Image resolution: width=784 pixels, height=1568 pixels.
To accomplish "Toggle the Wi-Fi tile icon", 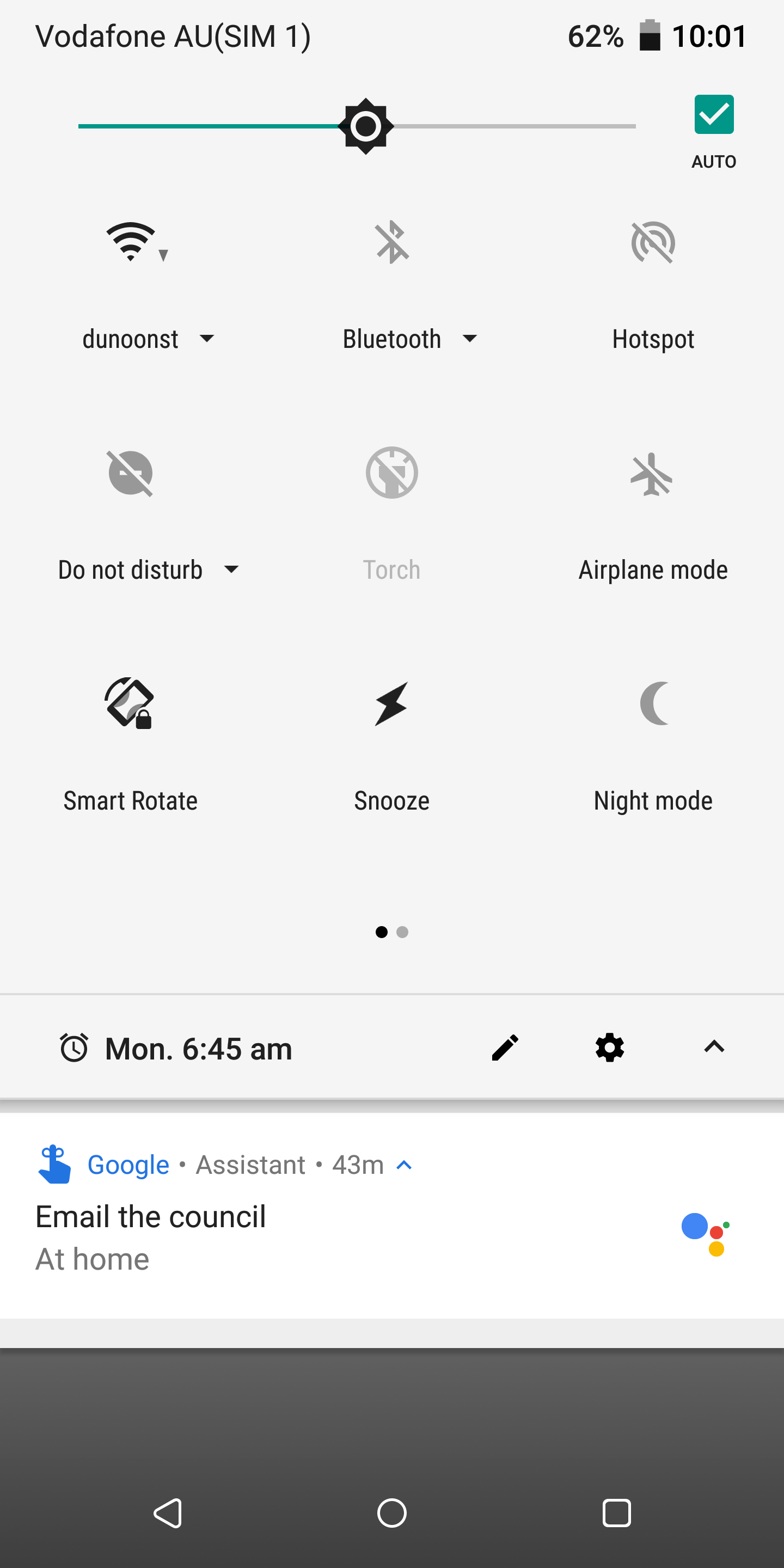I will 131,242.
